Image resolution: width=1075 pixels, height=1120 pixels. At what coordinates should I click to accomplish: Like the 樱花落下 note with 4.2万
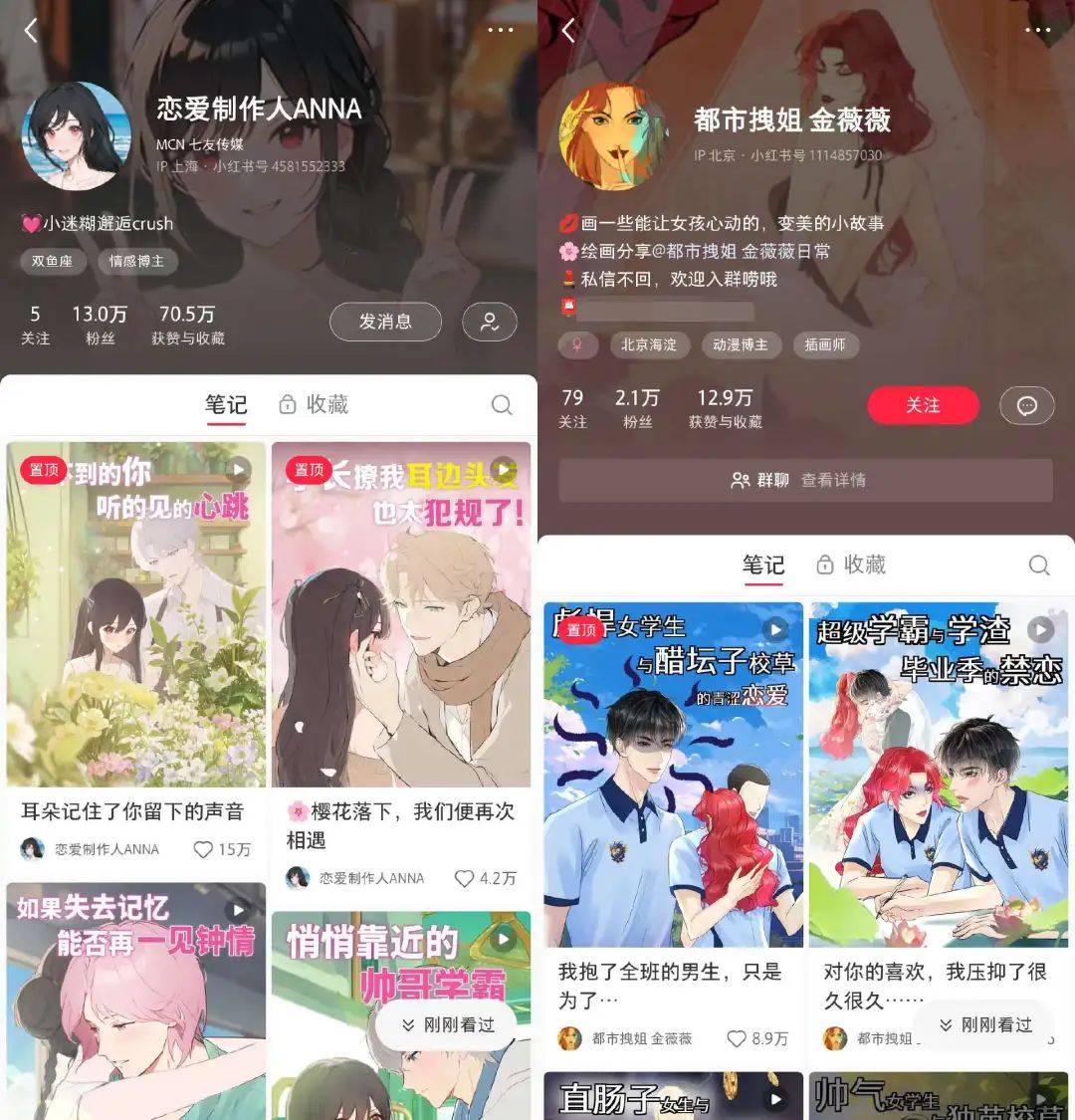coord(465,878)
